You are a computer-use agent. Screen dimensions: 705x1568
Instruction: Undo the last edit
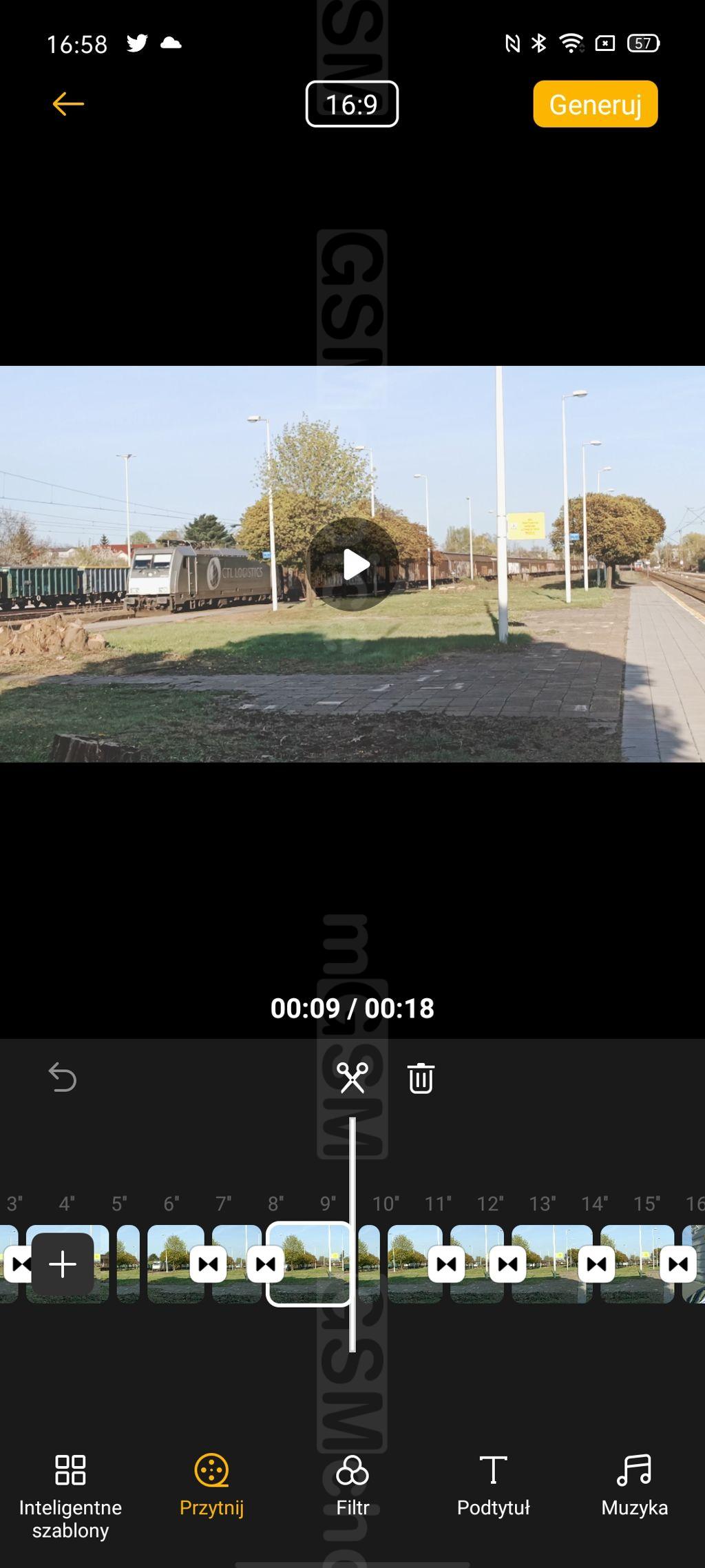[x=63, y=1077]
